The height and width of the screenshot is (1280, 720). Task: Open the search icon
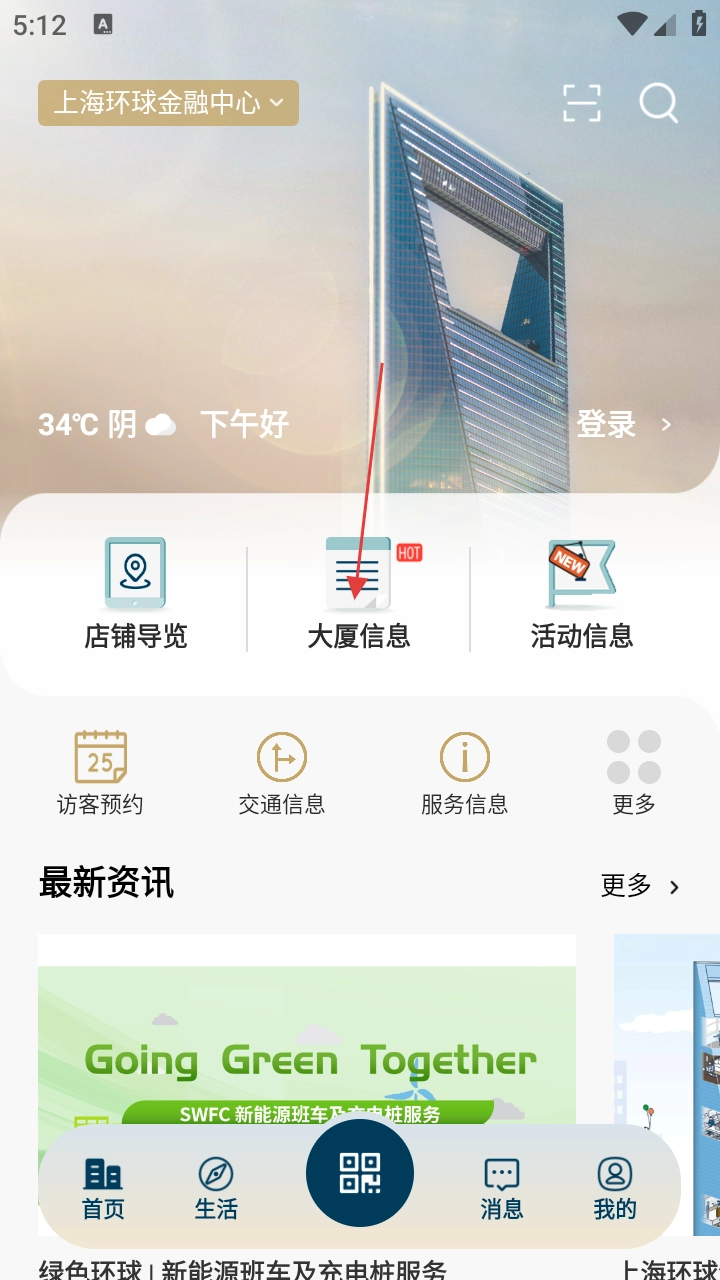coord(659,103)
